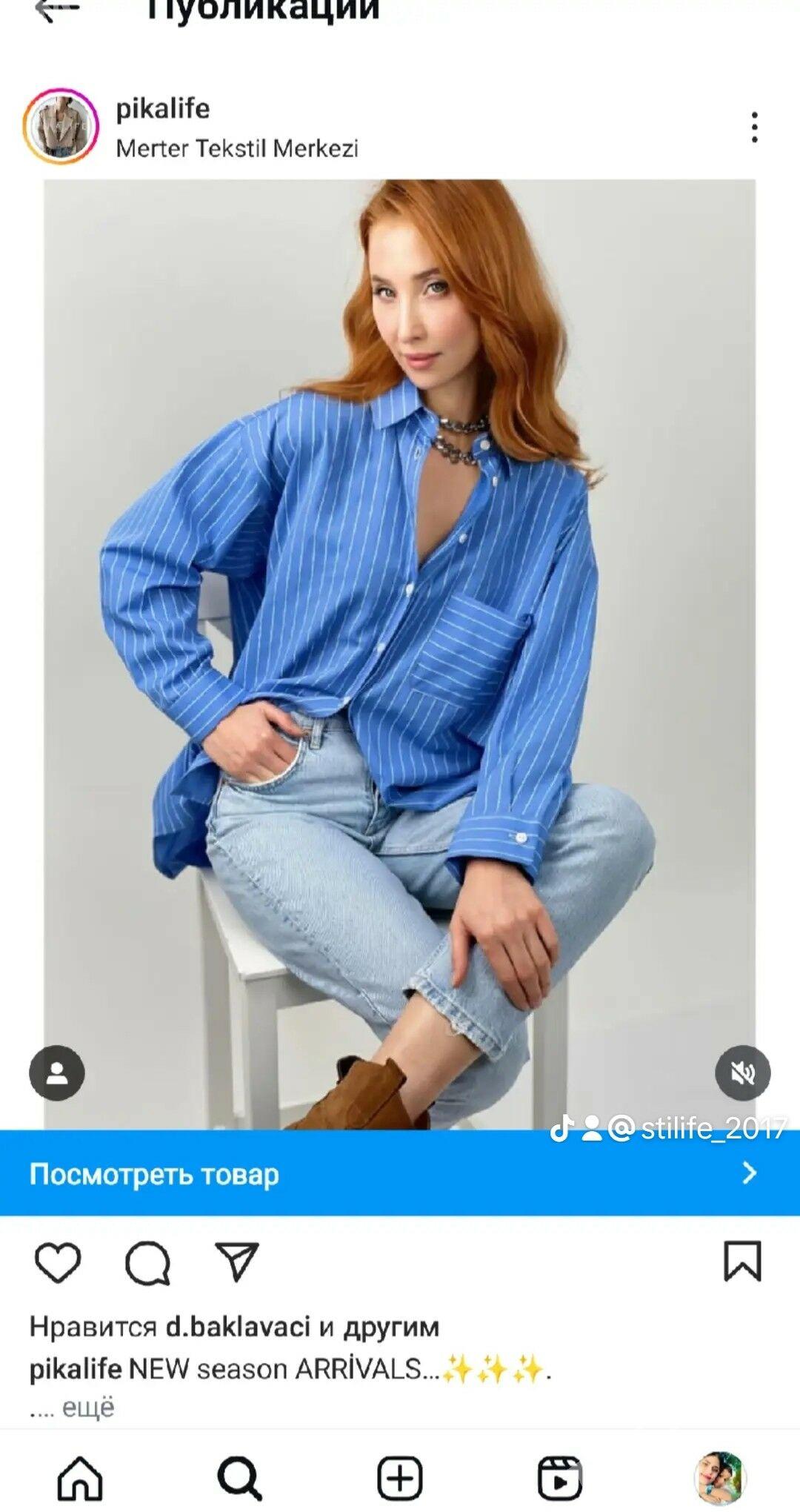Expand the caption with ещё
This screenshot has width=800, height=1512.
click(88, 1407)
